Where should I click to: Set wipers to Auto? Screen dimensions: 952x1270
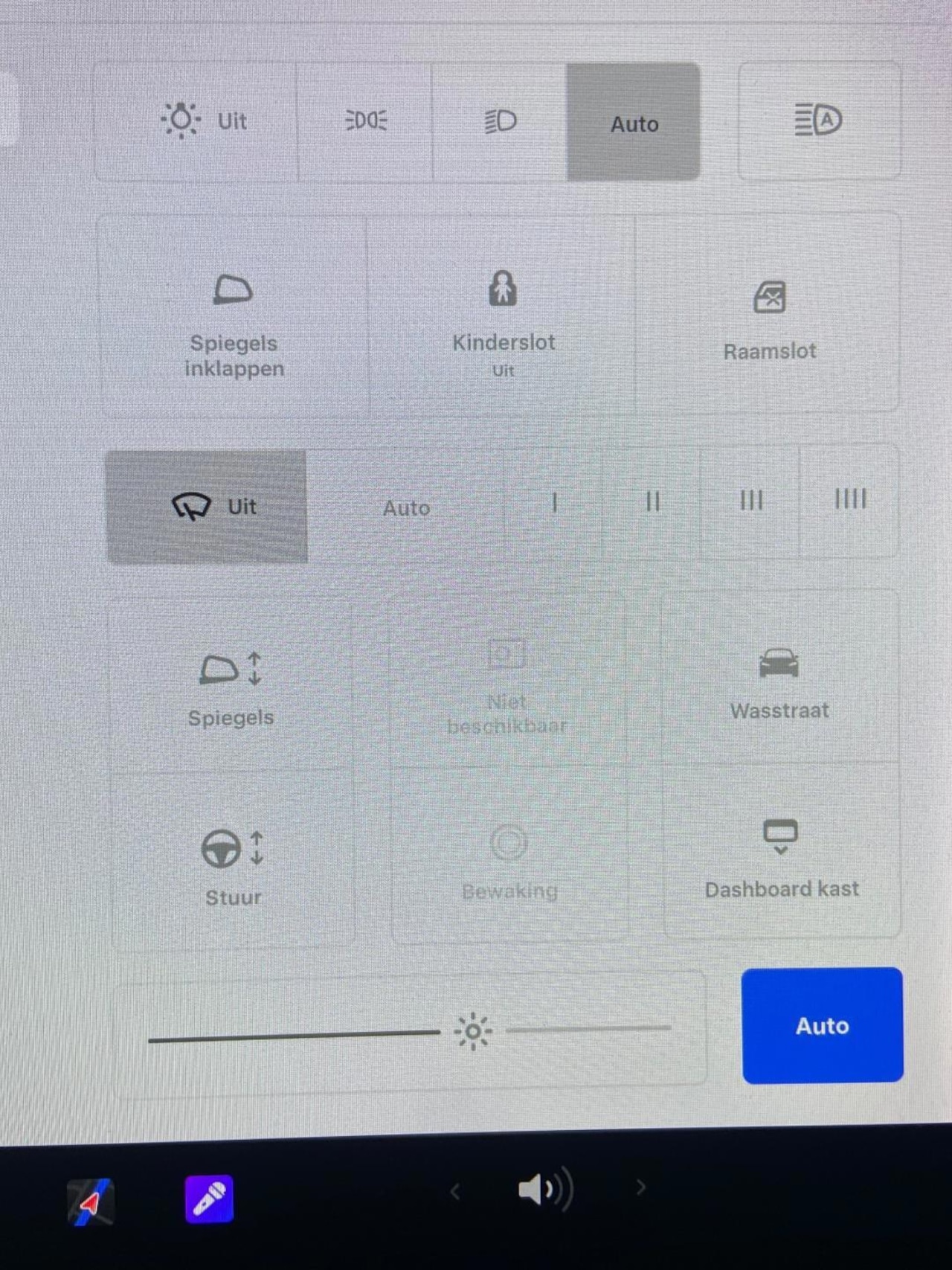pyautogui.click(x=406, y=507)
